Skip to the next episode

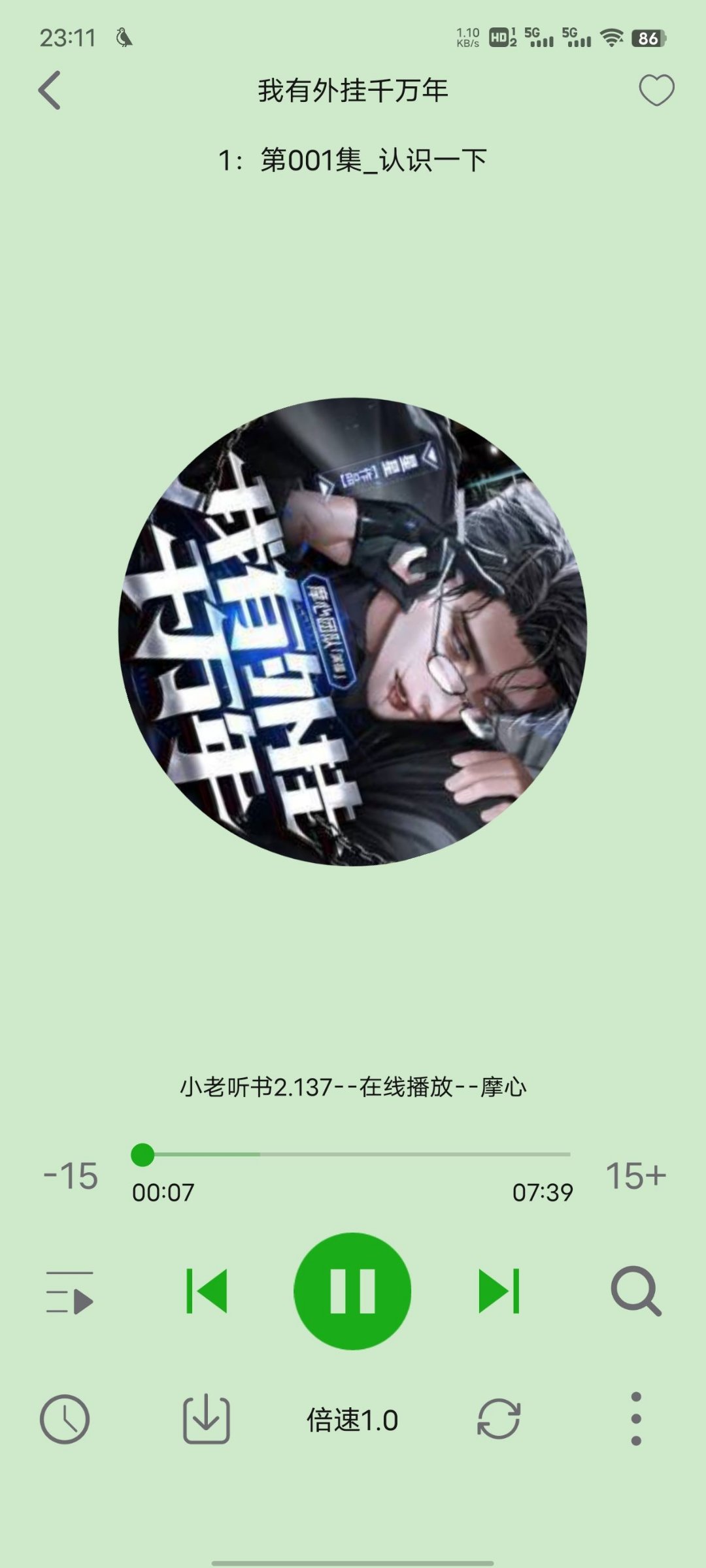click(499, 1291)
